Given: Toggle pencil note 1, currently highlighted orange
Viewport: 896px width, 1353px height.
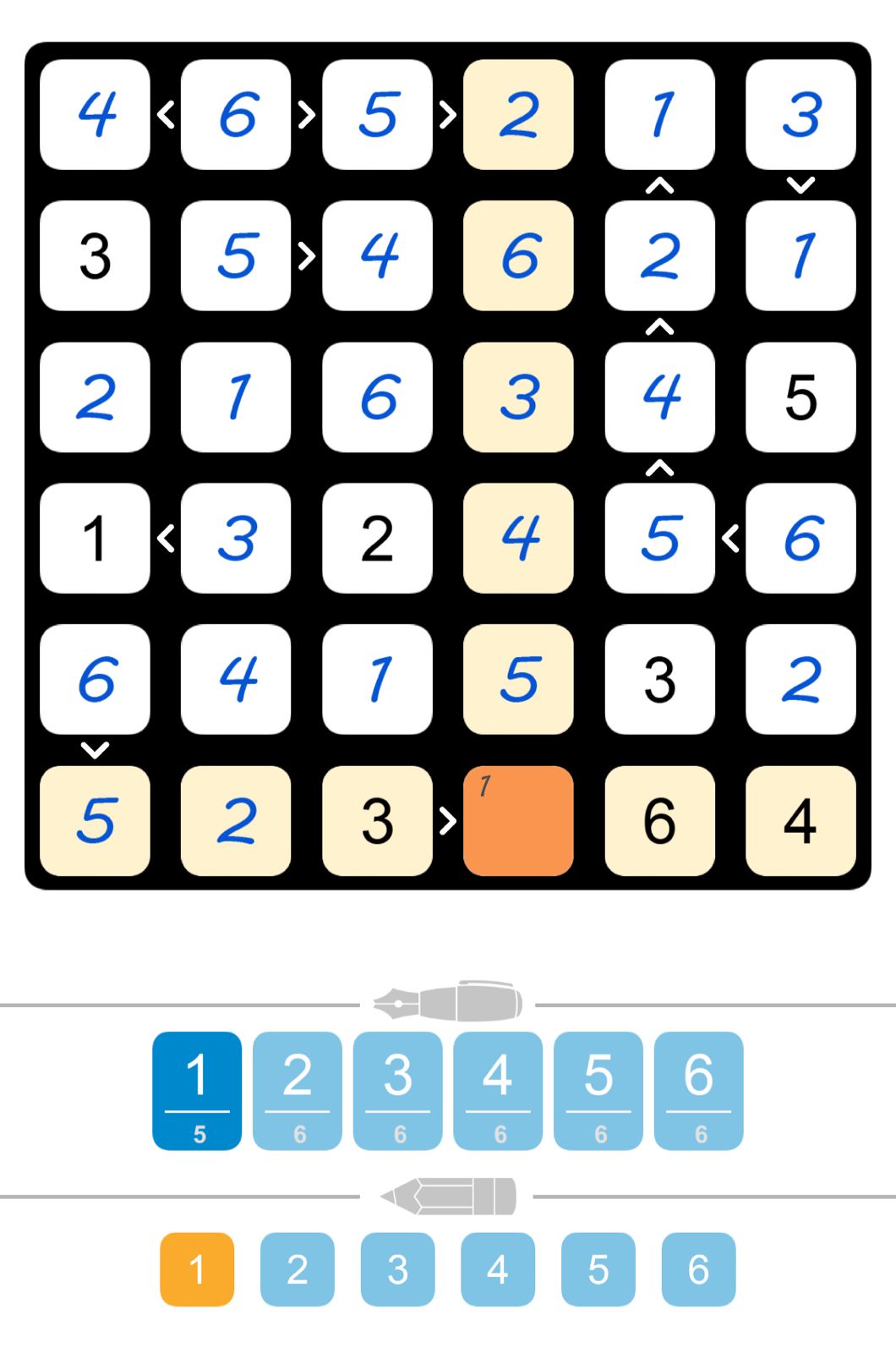Looking at the screenshot, I should [196, 1268].
